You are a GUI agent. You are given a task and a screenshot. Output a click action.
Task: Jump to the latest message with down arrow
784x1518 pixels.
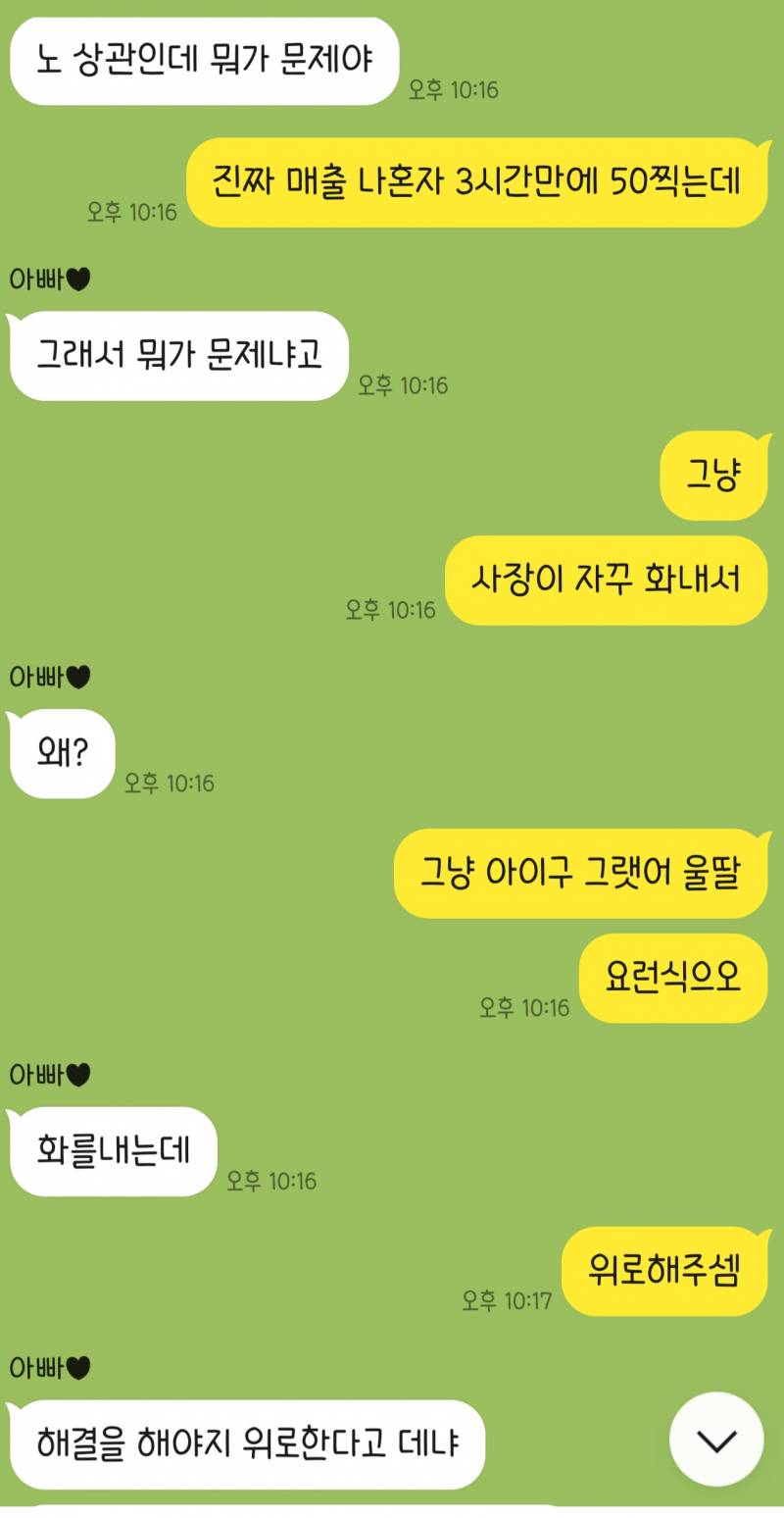(x=716, y=1439)
